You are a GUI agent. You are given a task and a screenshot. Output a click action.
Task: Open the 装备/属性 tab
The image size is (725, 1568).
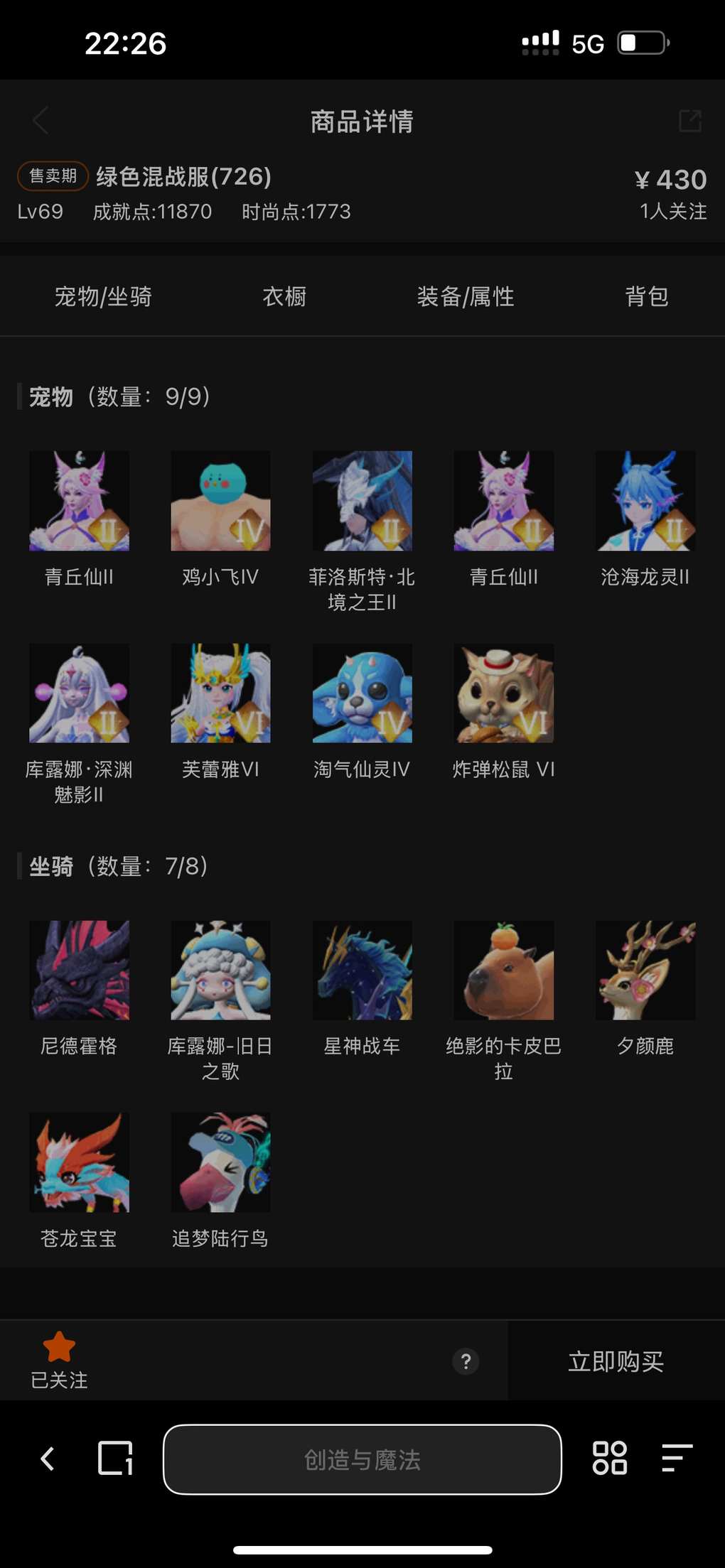coord(466,296)
